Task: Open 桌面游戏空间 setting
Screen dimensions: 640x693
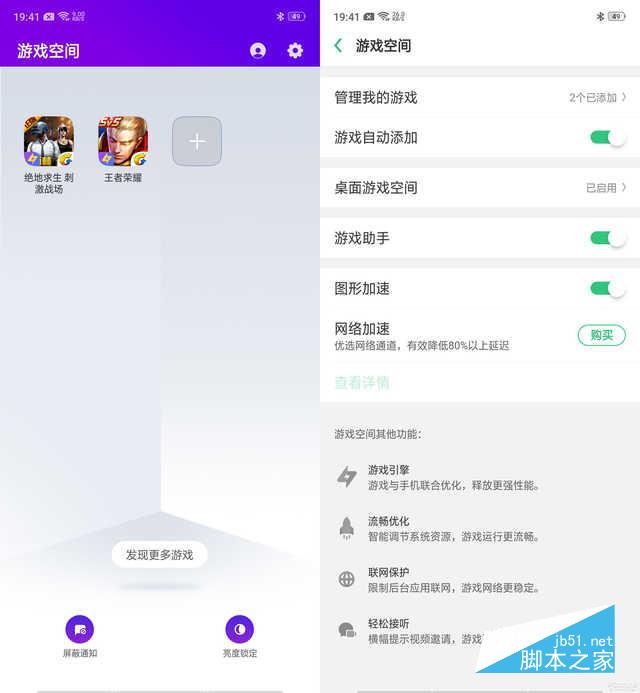Action: (x=480, y=187)
